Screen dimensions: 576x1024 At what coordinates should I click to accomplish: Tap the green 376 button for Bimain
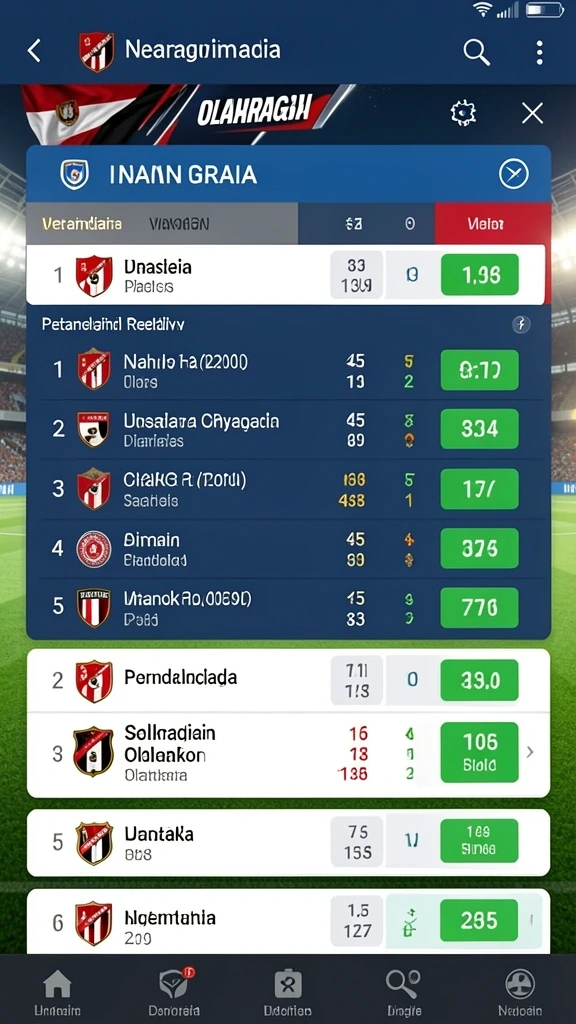(x=480, y=548)
